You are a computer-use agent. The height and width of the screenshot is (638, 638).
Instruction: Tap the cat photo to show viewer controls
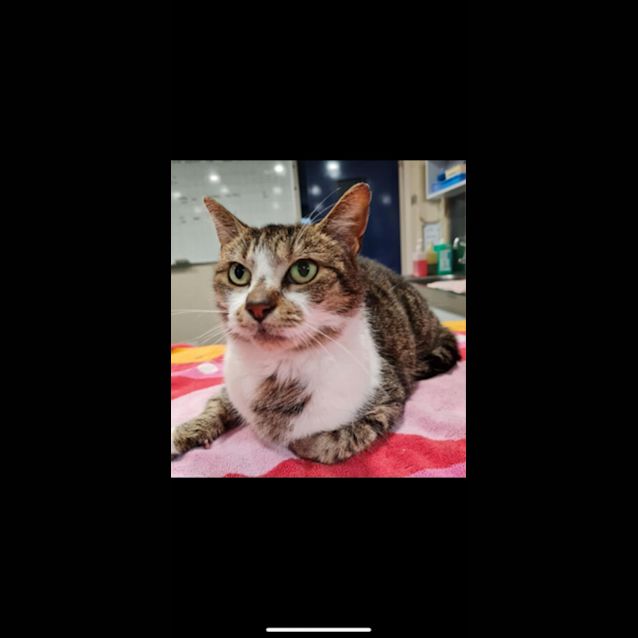click(318, 318)
